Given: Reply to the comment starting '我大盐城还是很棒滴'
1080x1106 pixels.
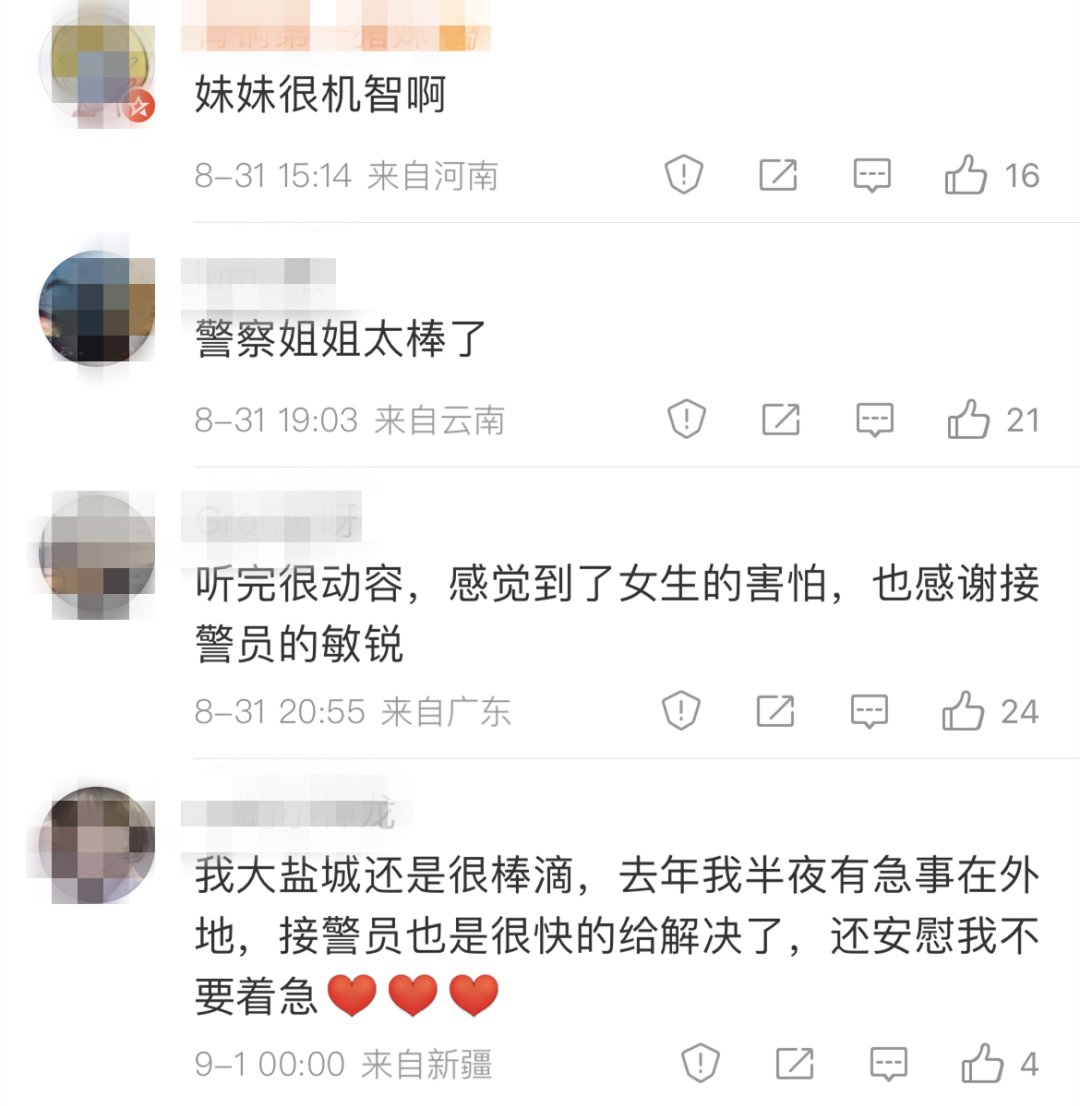Looking at the screenshot, I should click(x=888, y=1064).
